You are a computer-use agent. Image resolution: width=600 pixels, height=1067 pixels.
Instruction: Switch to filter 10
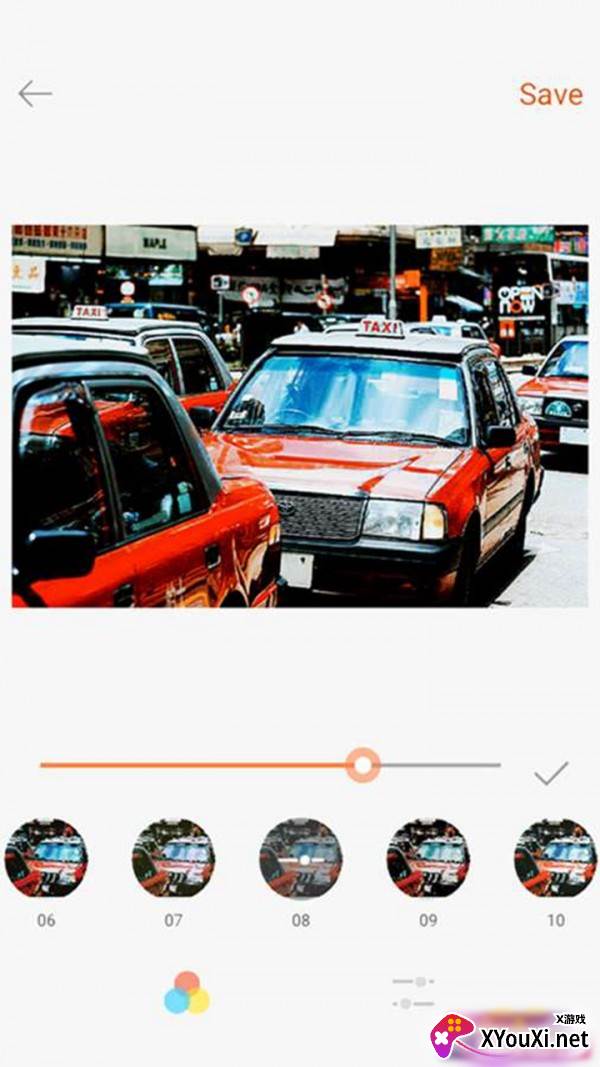point(555,858)
